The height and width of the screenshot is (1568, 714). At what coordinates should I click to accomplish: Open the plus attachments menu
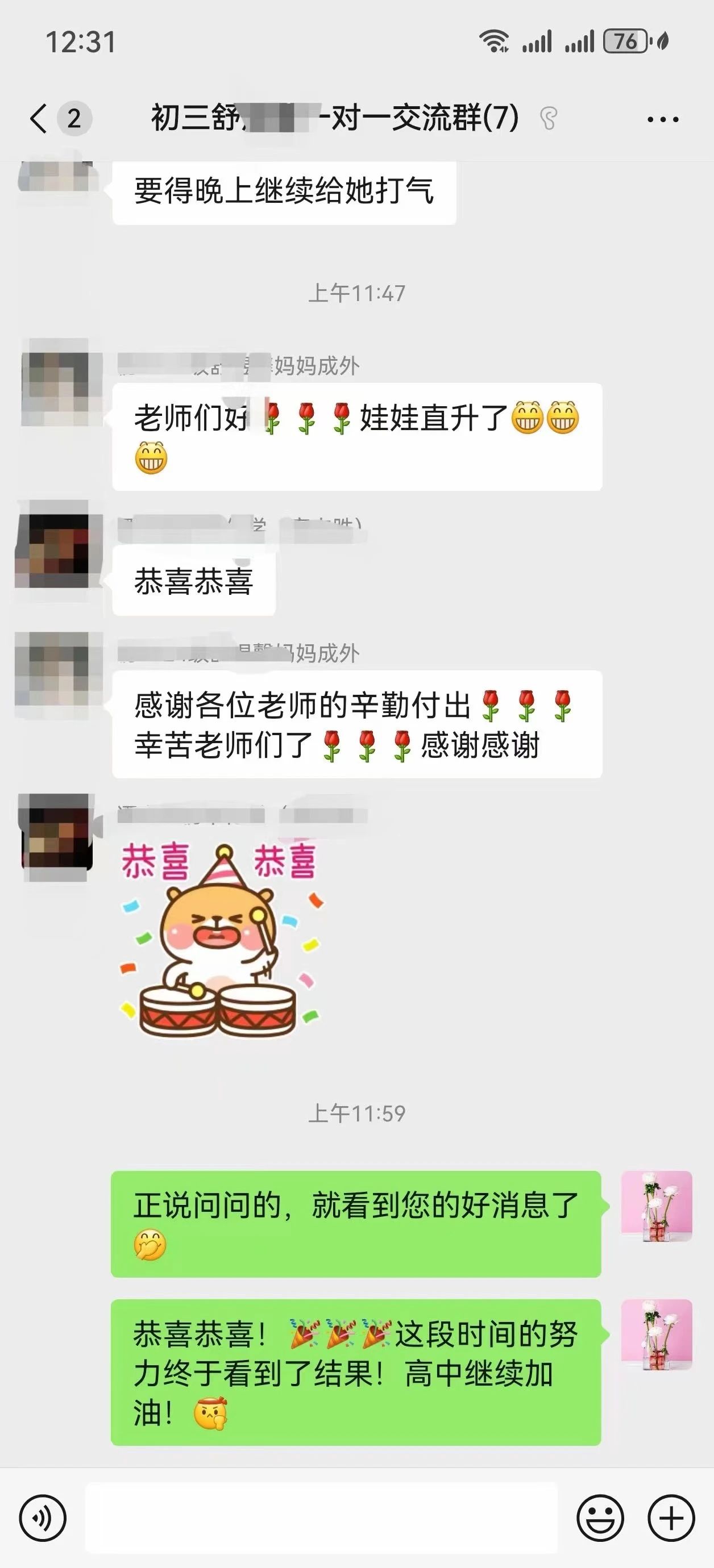671,1518
